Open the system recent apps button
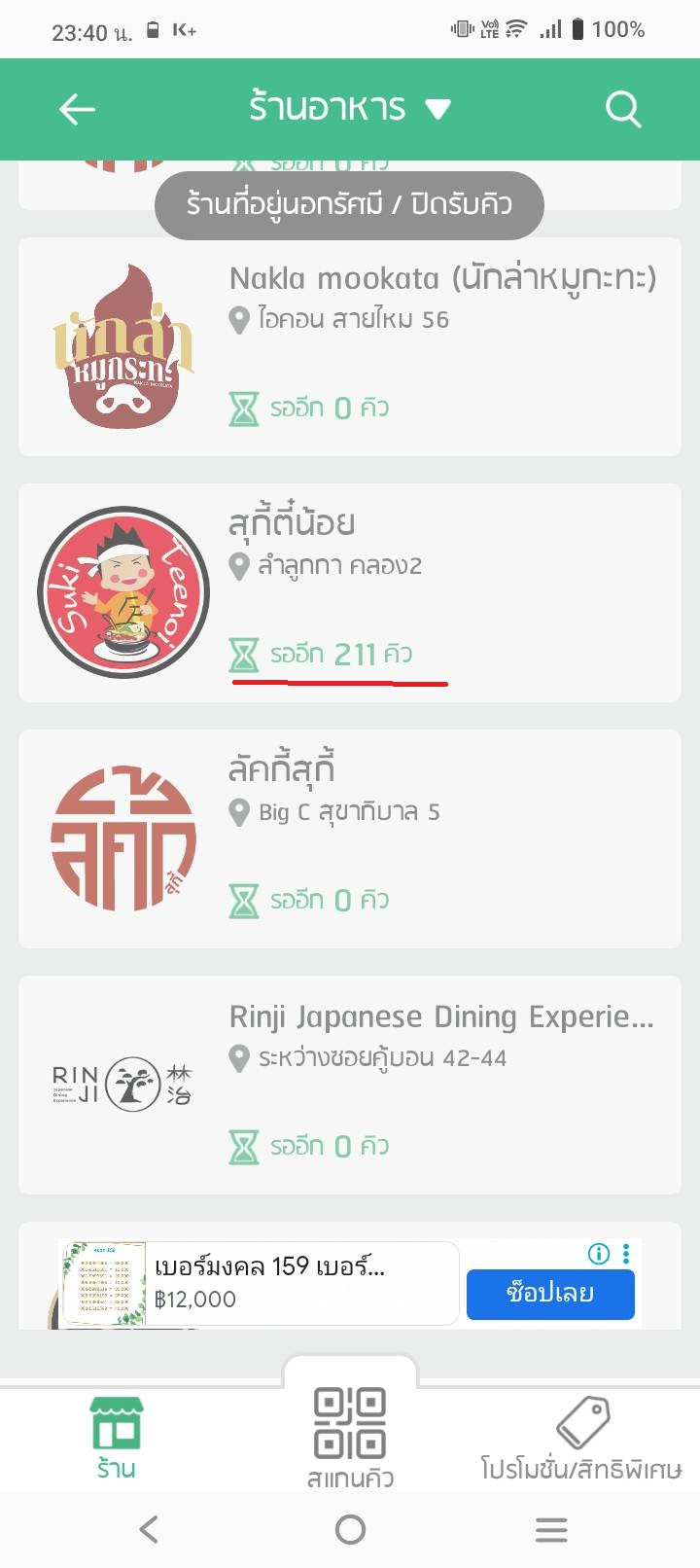This screenshot has width=700, height=1568. (x=550, y=1530)
